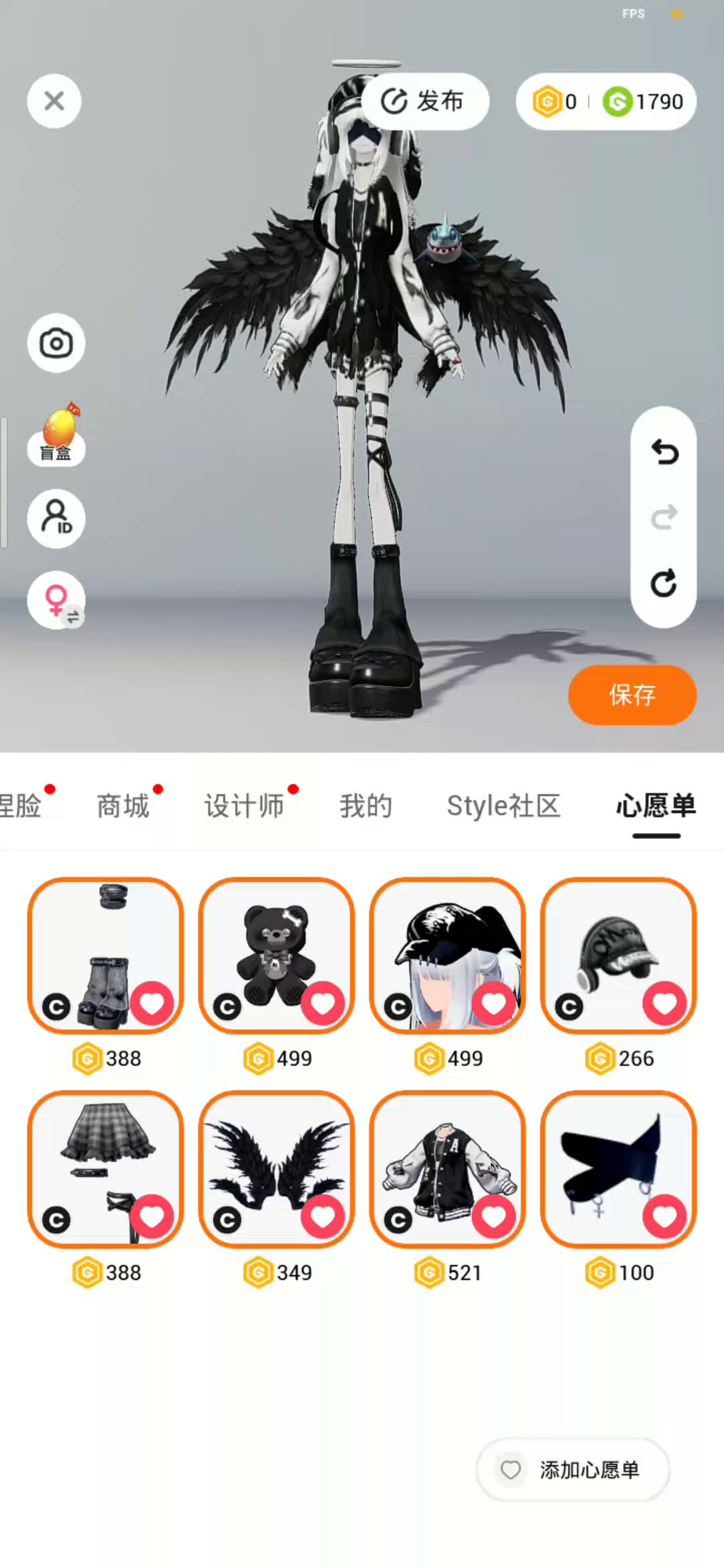Select the black wings priced 349
Screen dimensions: 724x1568
coord(275,1166)
